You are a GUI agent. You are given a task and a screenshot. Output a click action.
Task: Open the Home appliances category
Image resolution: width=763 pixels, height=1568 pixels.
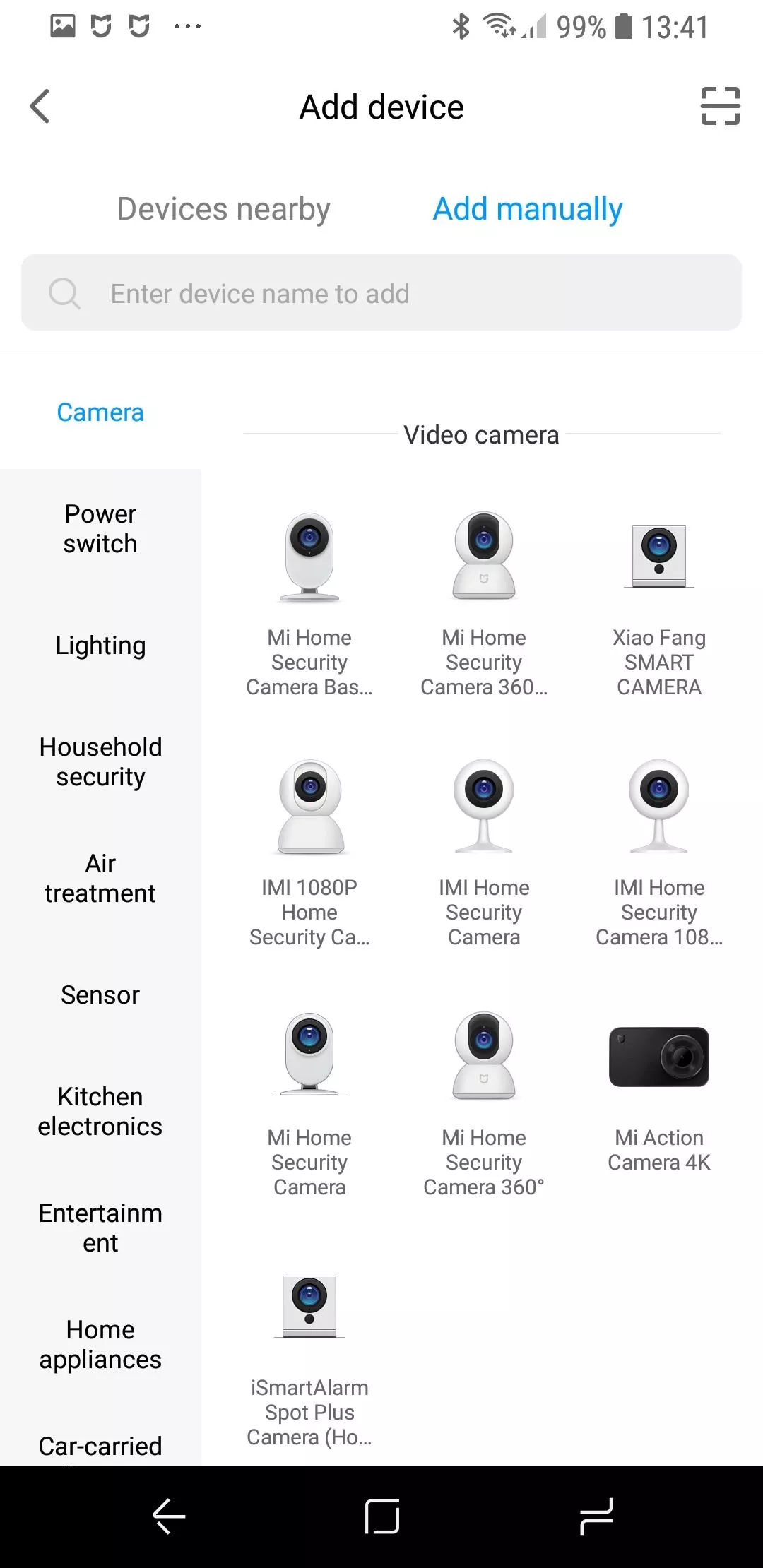pos(100,1344)
